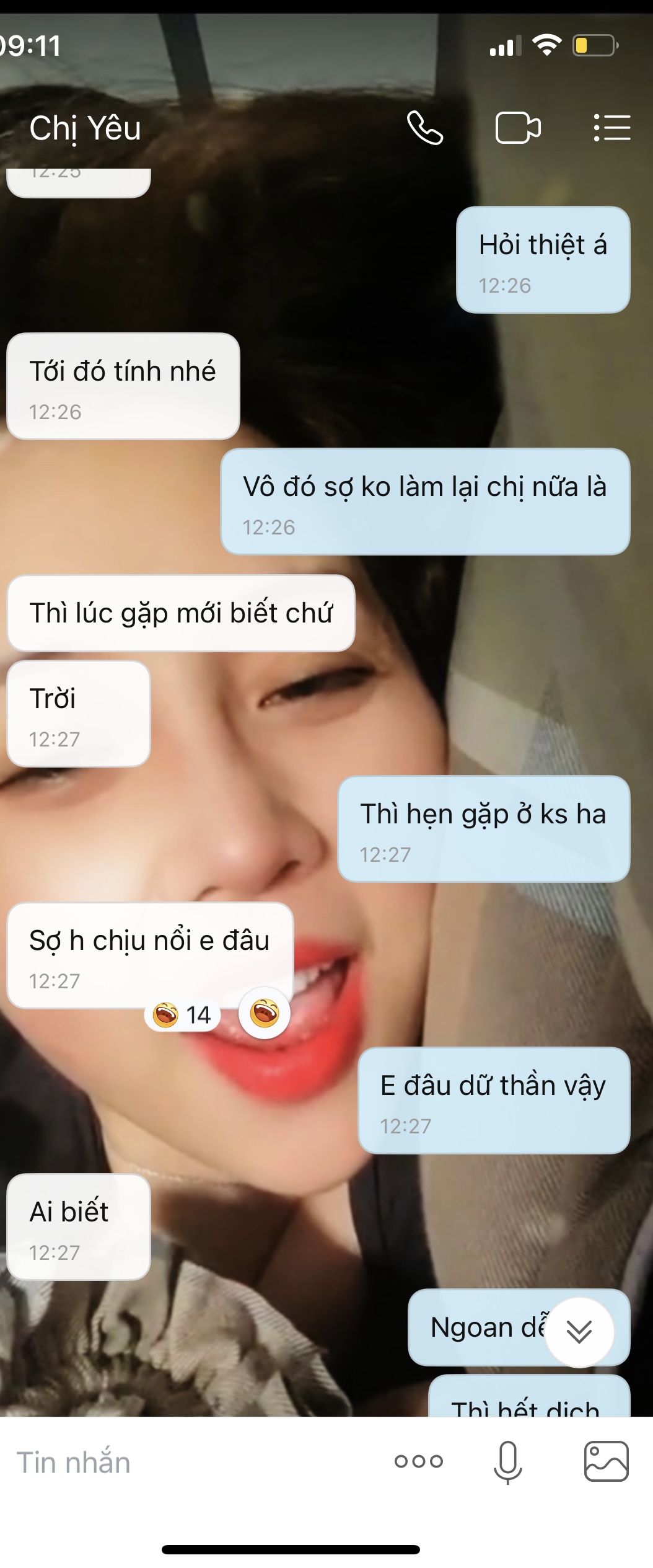
Task: Open the chat options menu
Action: [x=611, y=128]
